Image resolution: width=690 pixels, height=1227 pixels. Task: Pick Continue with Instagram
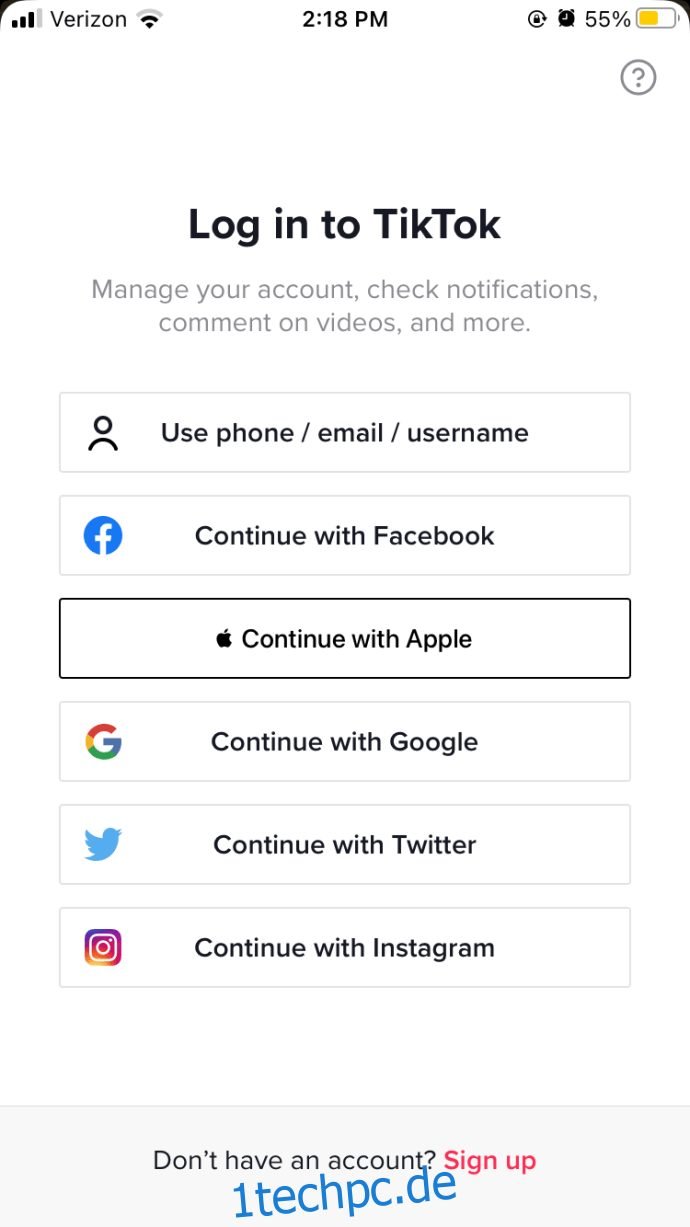tap(345, 947)
